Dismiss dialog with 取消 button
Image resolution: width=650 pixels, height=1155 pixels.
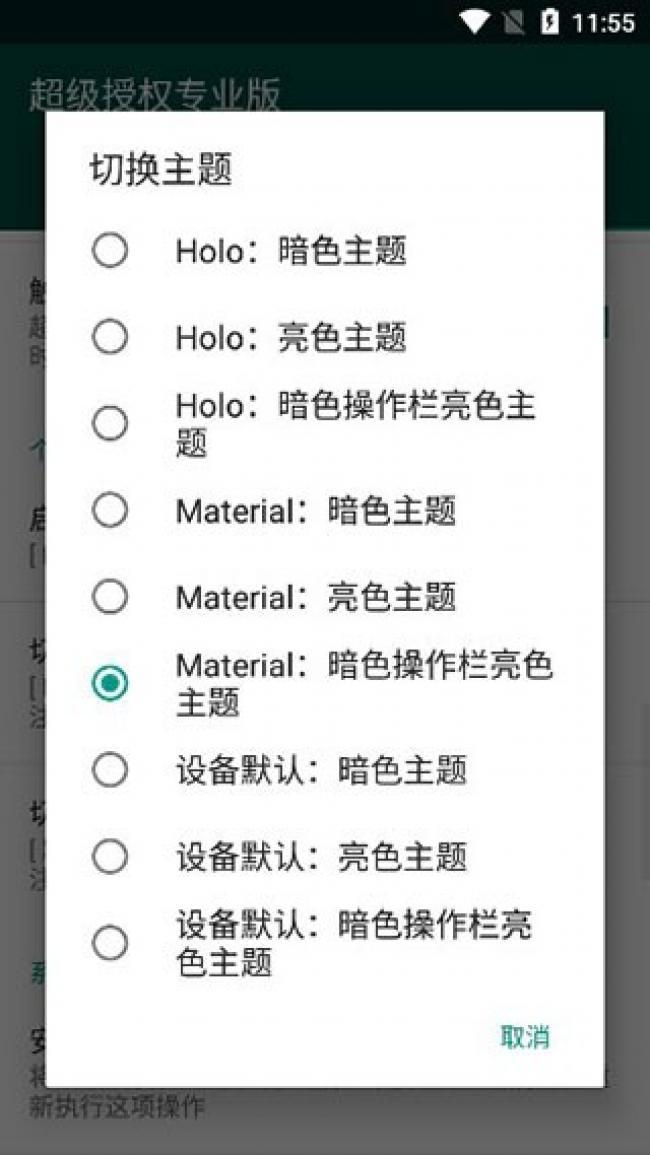tap(525, 1036)
